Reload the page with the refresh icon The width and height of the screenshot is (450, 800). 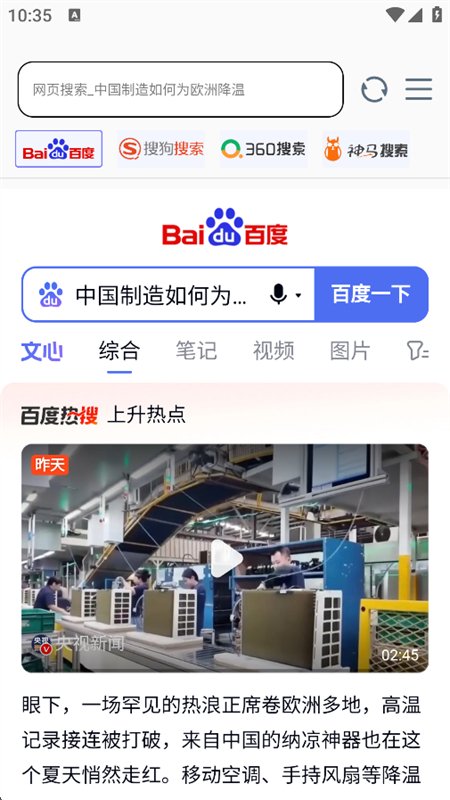[374, 90]
